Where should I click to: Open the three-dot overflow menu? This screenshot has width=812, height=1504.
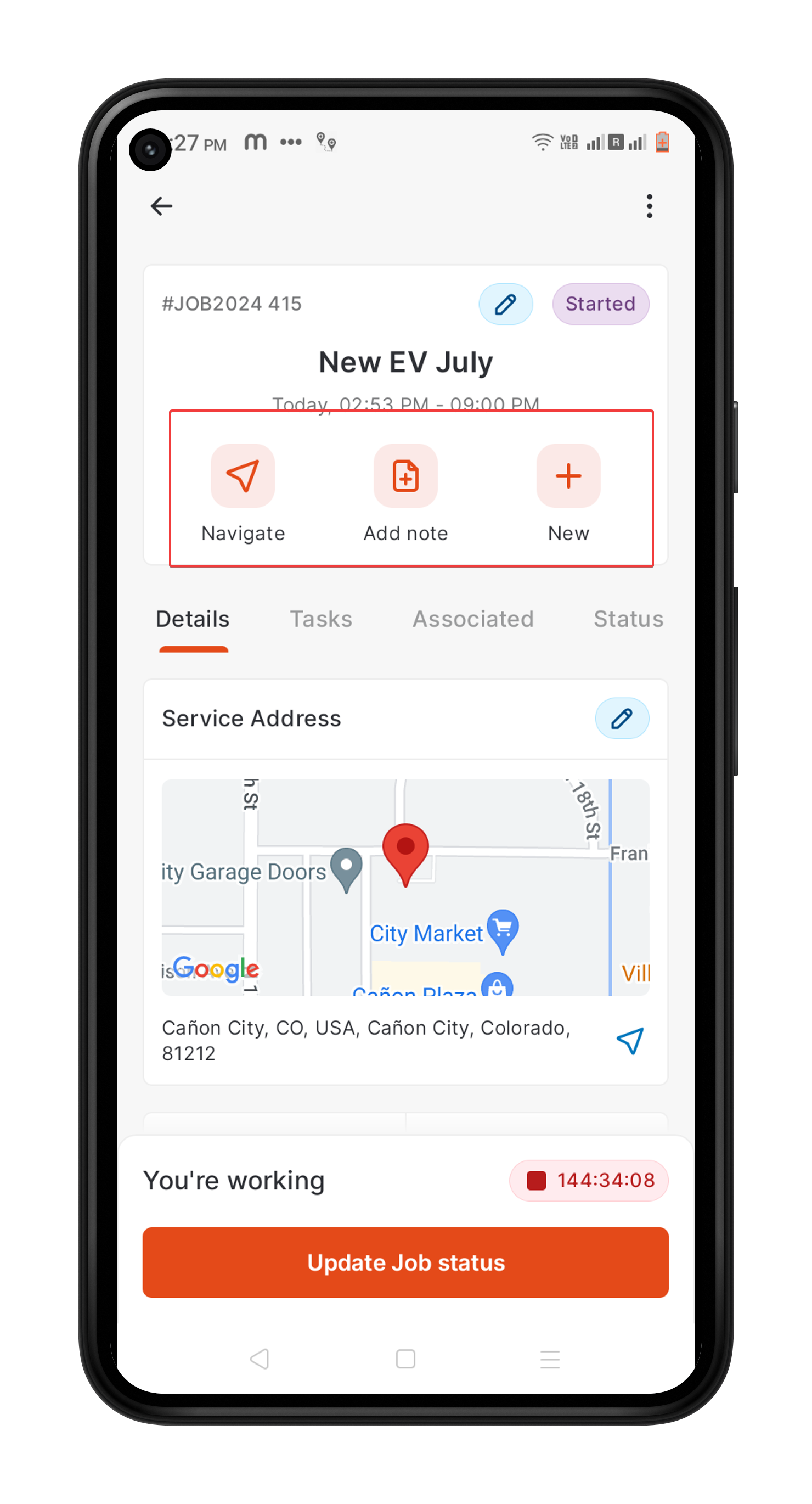point(649,206)
